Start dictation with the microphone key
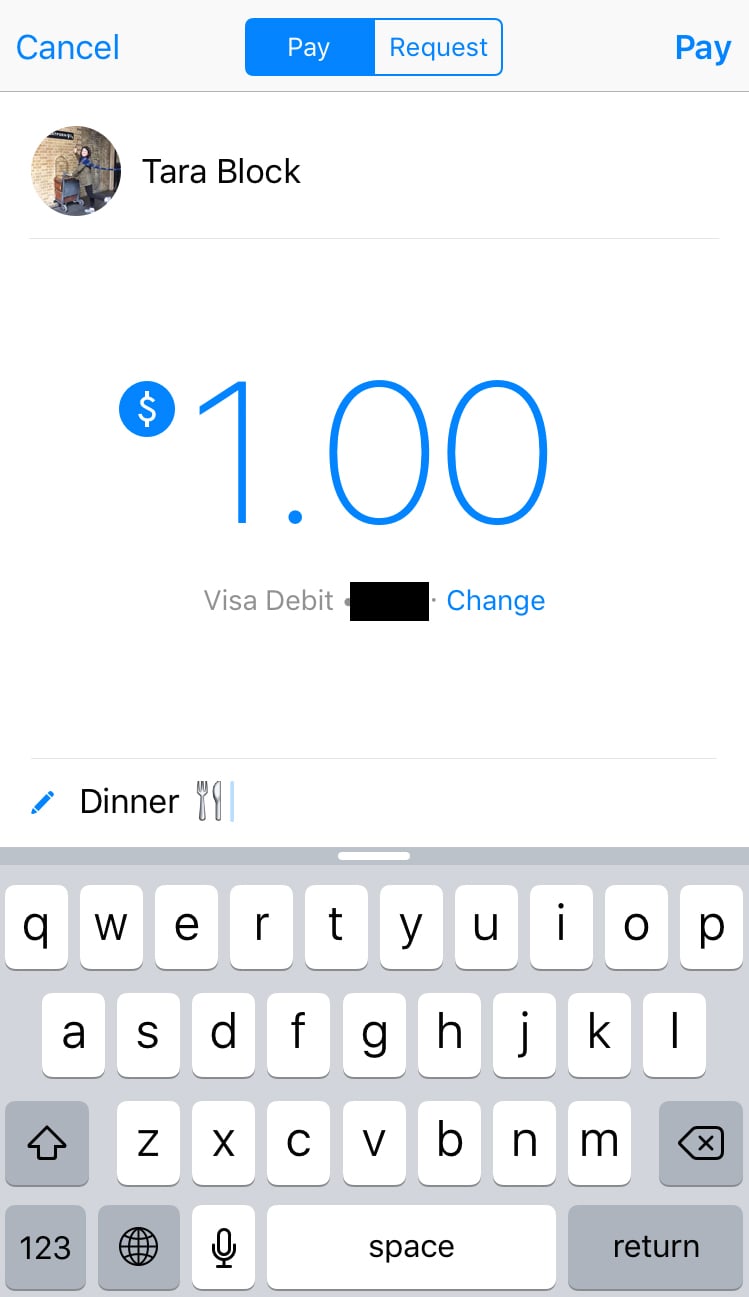 (x=224, y=1246)
